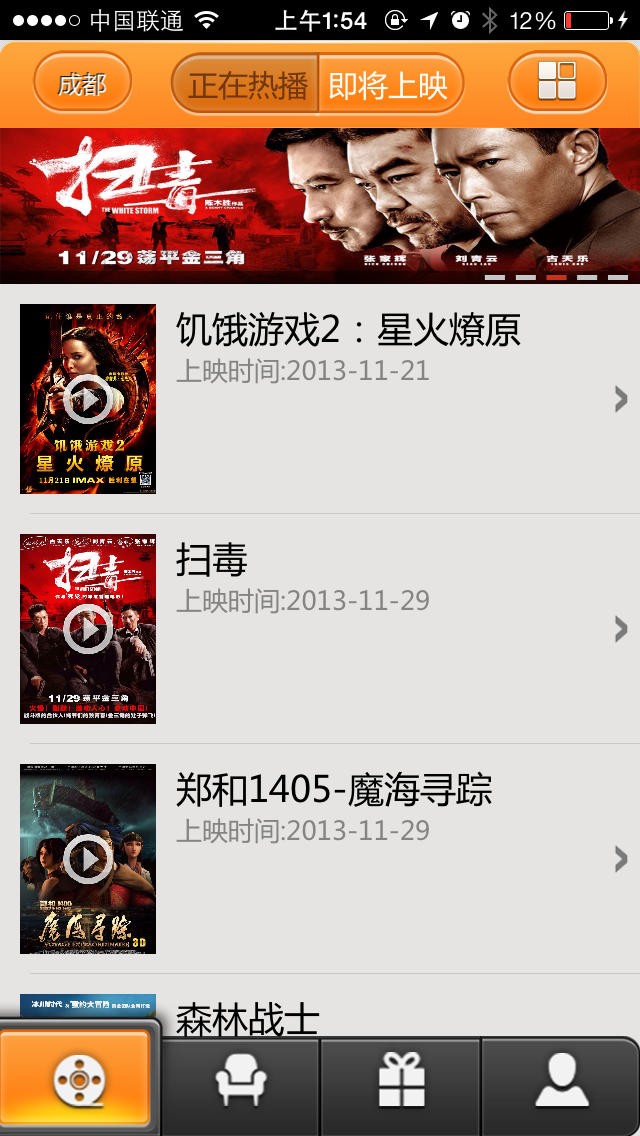This screenshot has height=1136, width=640.
Task: Open the gift box offers tab
Action: pos(401,1084)
